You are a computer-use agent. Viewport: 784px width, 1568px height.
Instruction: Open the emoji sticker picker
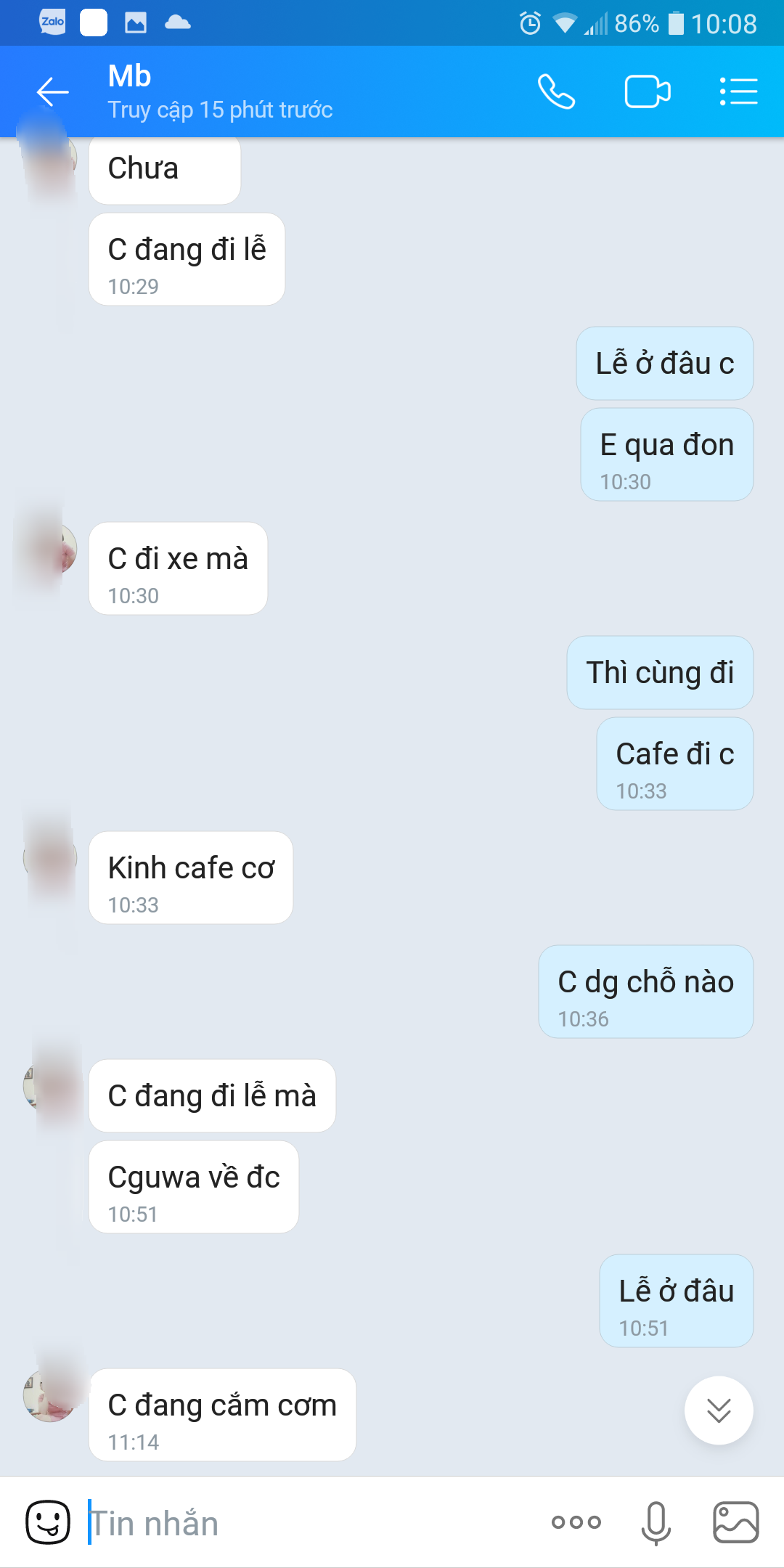click(48, 1522)
